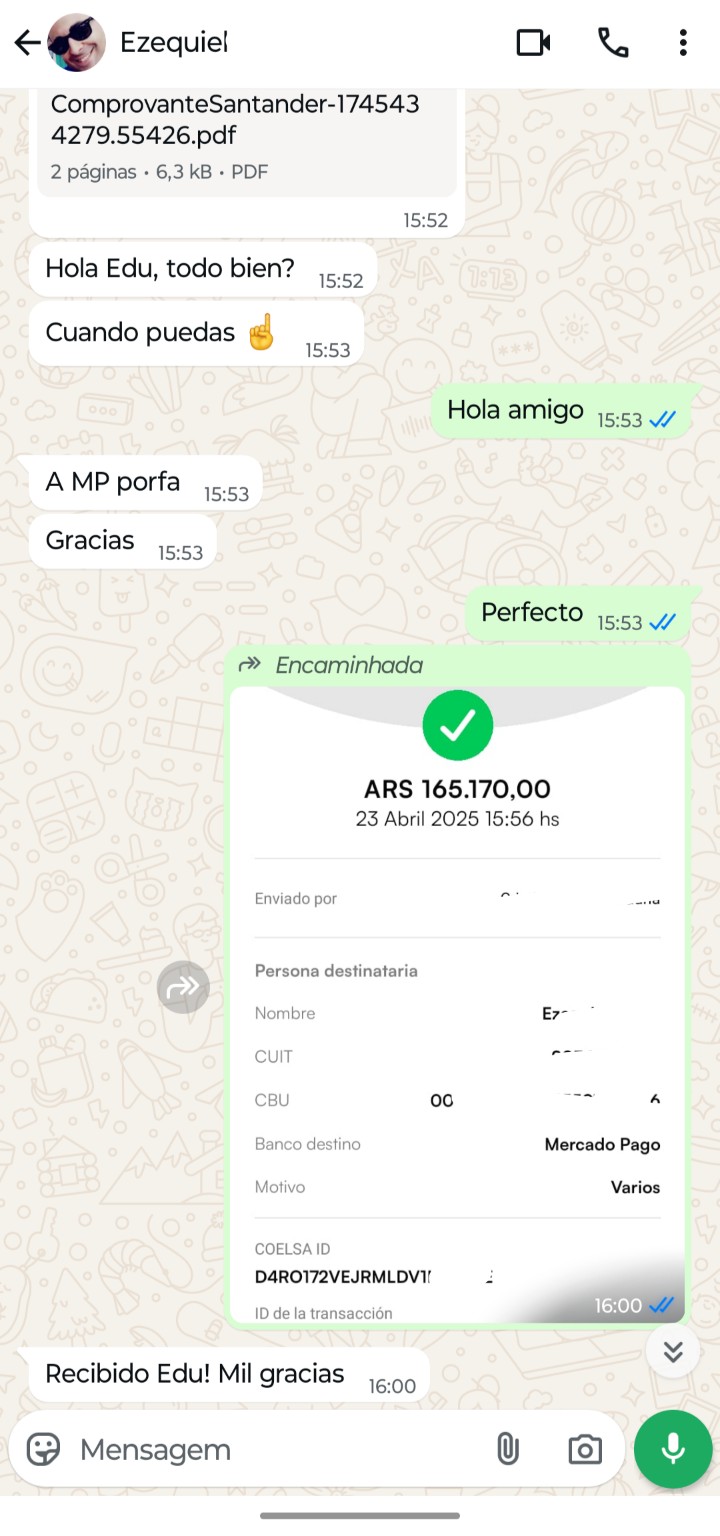Open the forwarded Mercado Pago transfer receipt
Image resolution: width=720 pixels, height=1536 pixels.
pos(458,1000)
